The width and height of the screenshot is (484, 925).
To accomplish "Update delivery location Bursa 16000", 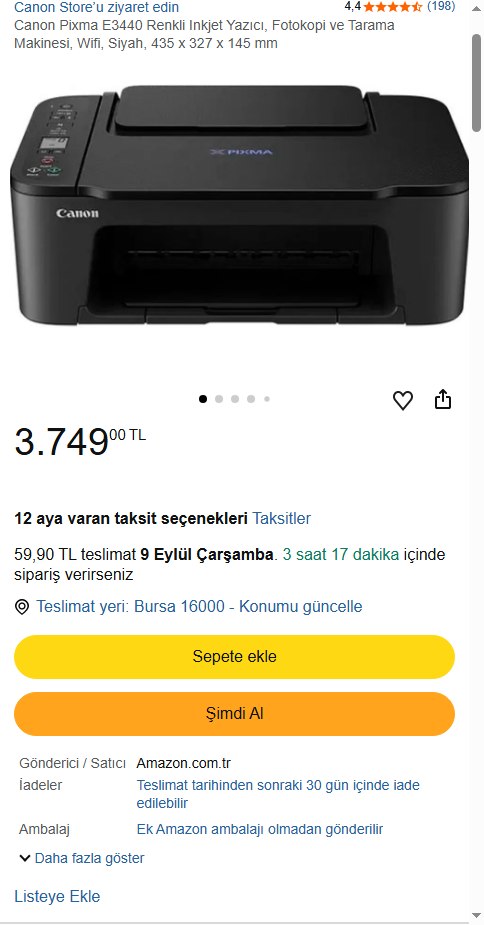I will point(200,606).
